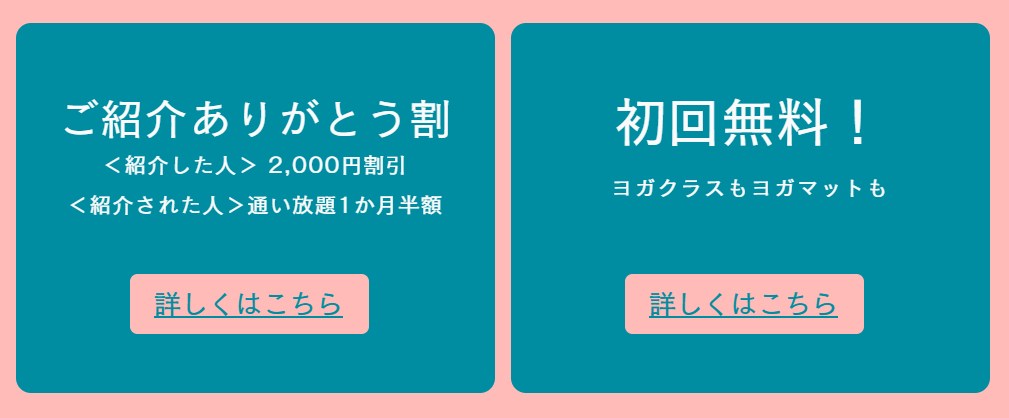Tap 詳しくはこちら under ご紹介ありがとう割
Screen dimensions: 1009x418
point(249,304)
